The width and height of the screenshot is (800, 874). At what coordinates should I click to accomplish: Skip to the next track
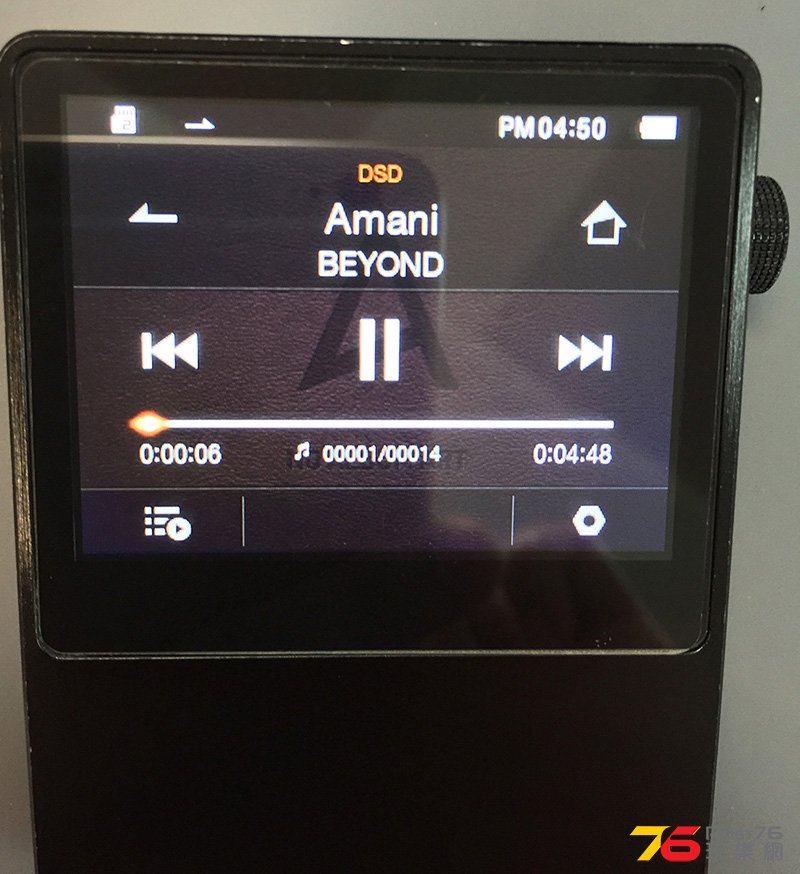tap(585, 351)
